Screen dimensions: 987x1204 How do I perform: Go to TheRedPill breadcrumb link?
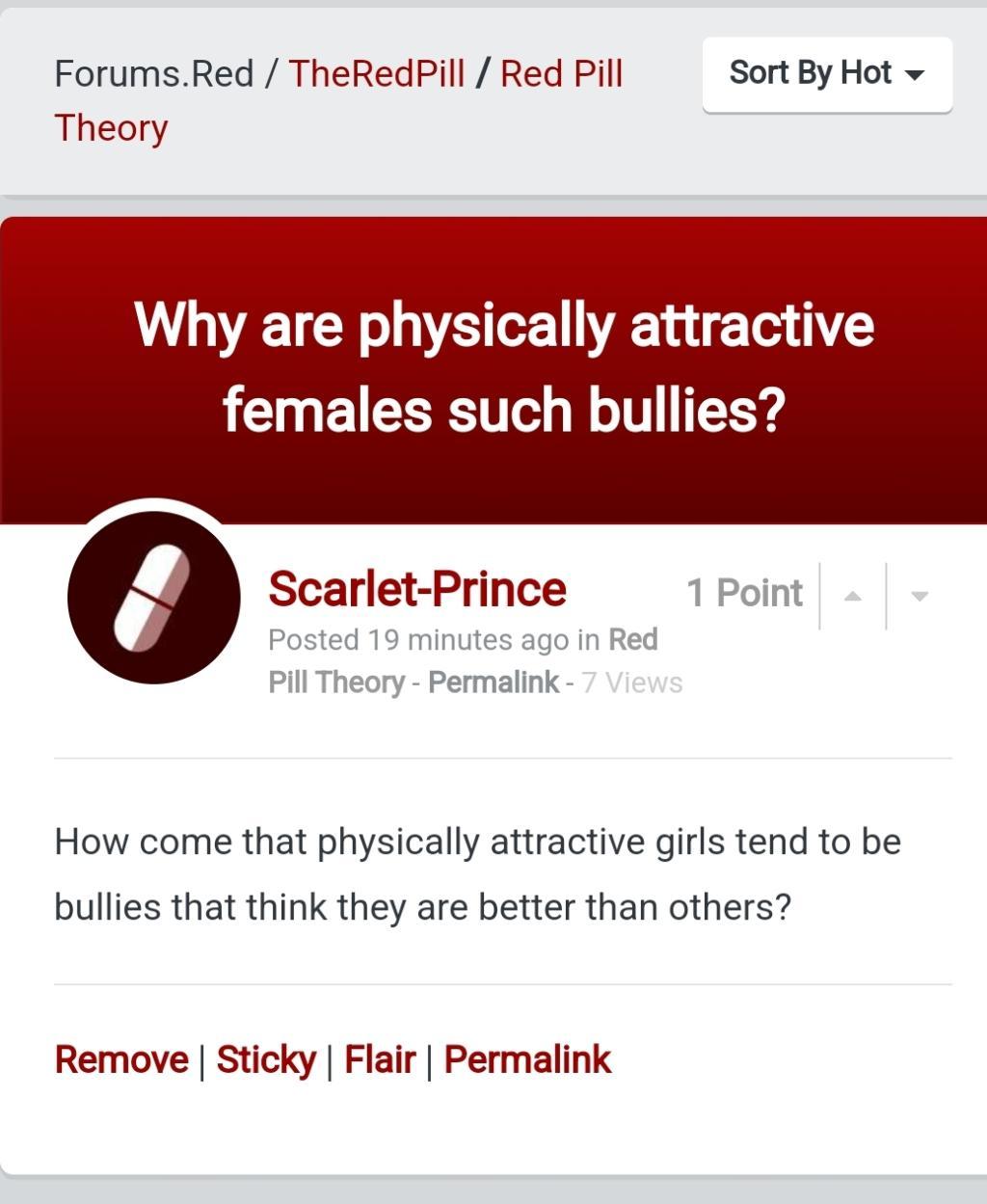(376, 74)
